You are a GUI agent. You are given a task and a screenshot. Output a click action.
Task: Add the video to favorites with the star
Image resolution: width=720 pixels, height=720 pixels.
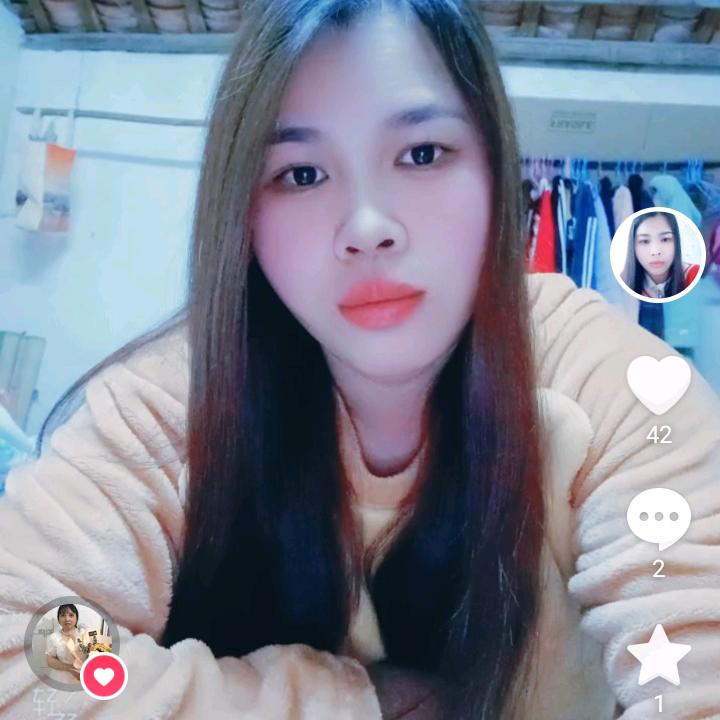pos(658,655)
